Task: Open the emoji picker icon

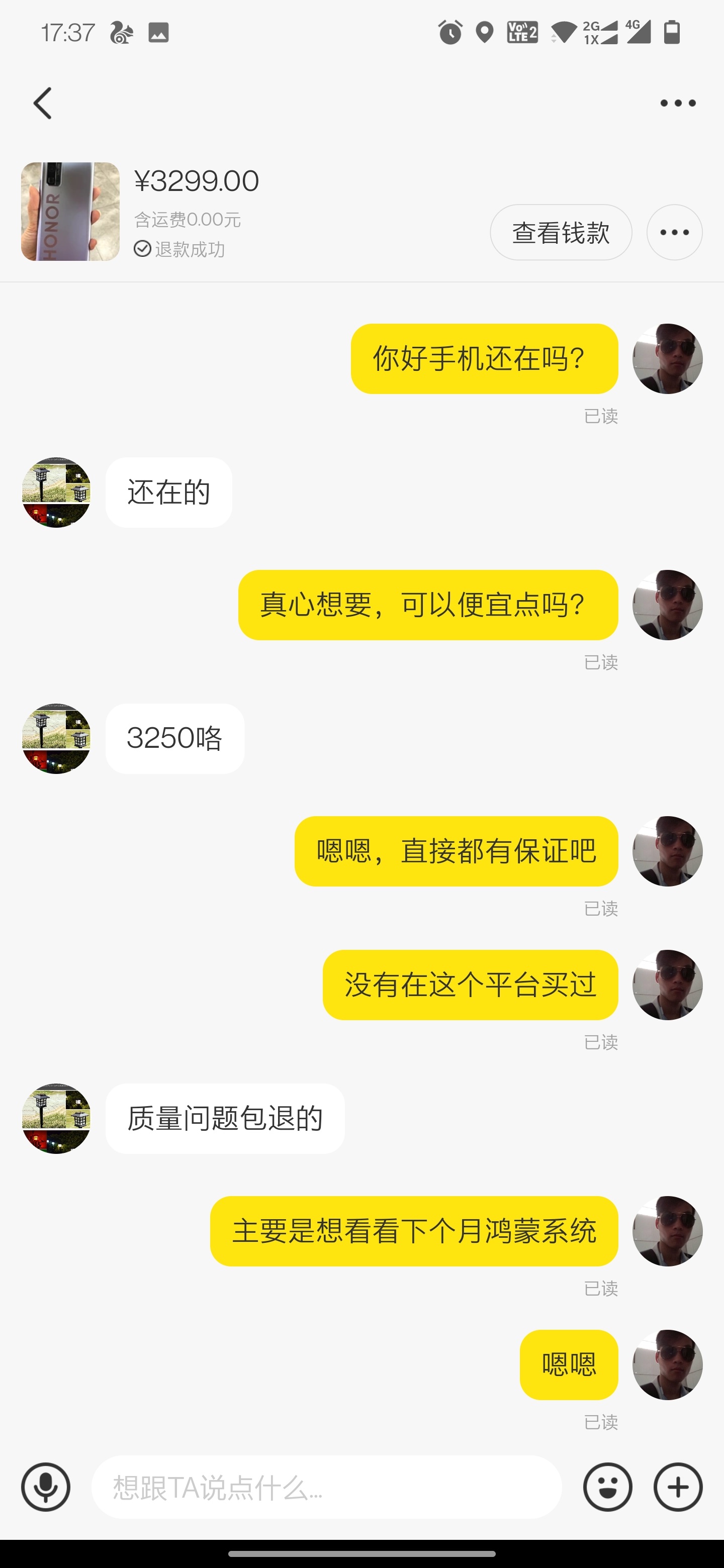Action: [x=609, y=1487]
